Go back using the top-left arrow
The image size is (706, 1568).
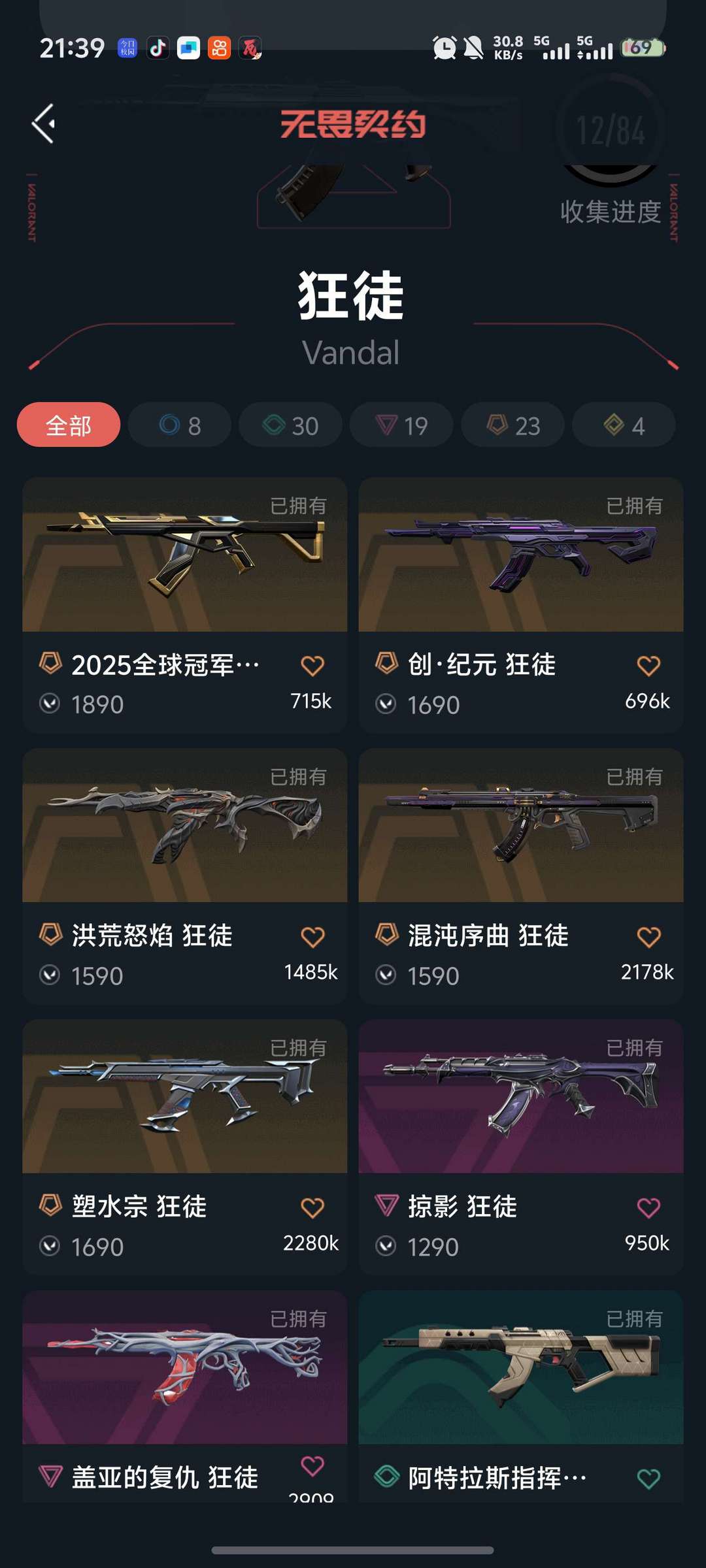(x=44, y=123)
